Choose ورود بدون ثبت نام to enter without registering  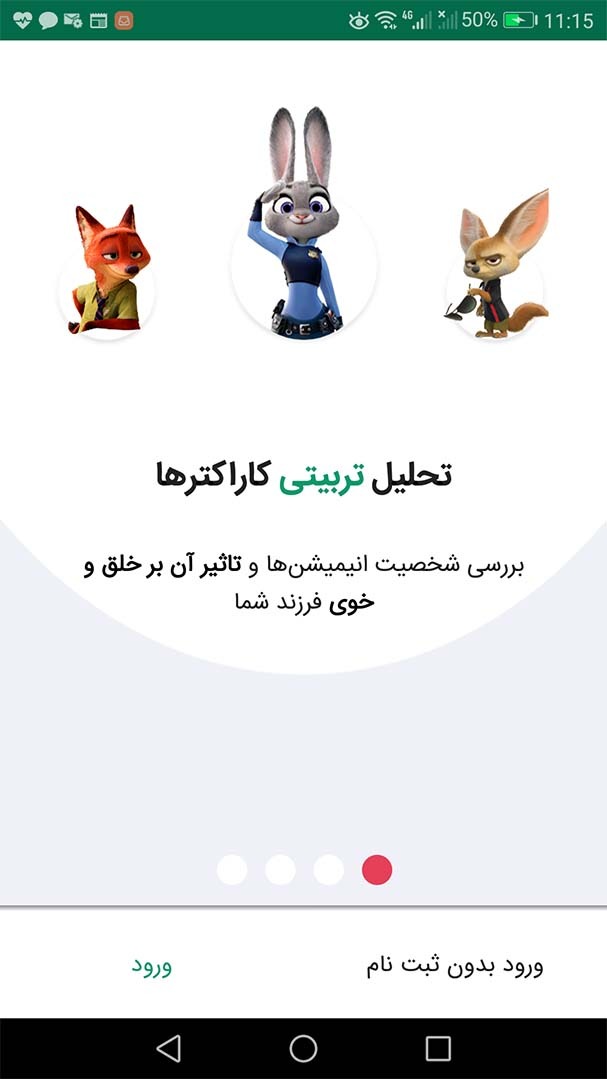[x=454, y=966]
